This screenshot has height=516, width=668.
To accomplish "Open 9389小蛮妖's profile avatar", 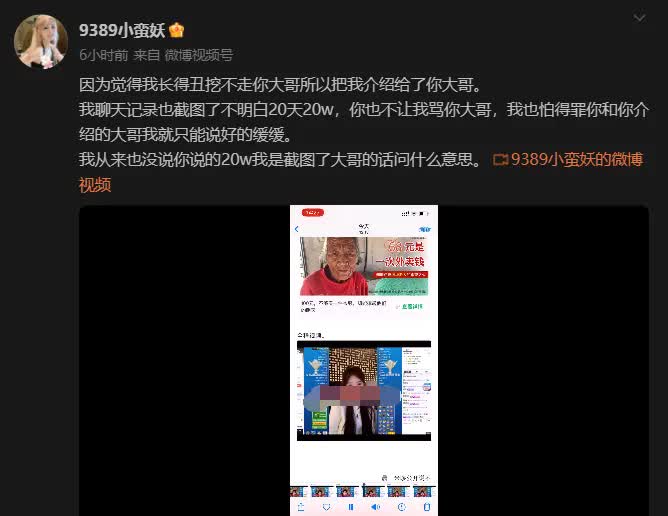I will point(41,41).
